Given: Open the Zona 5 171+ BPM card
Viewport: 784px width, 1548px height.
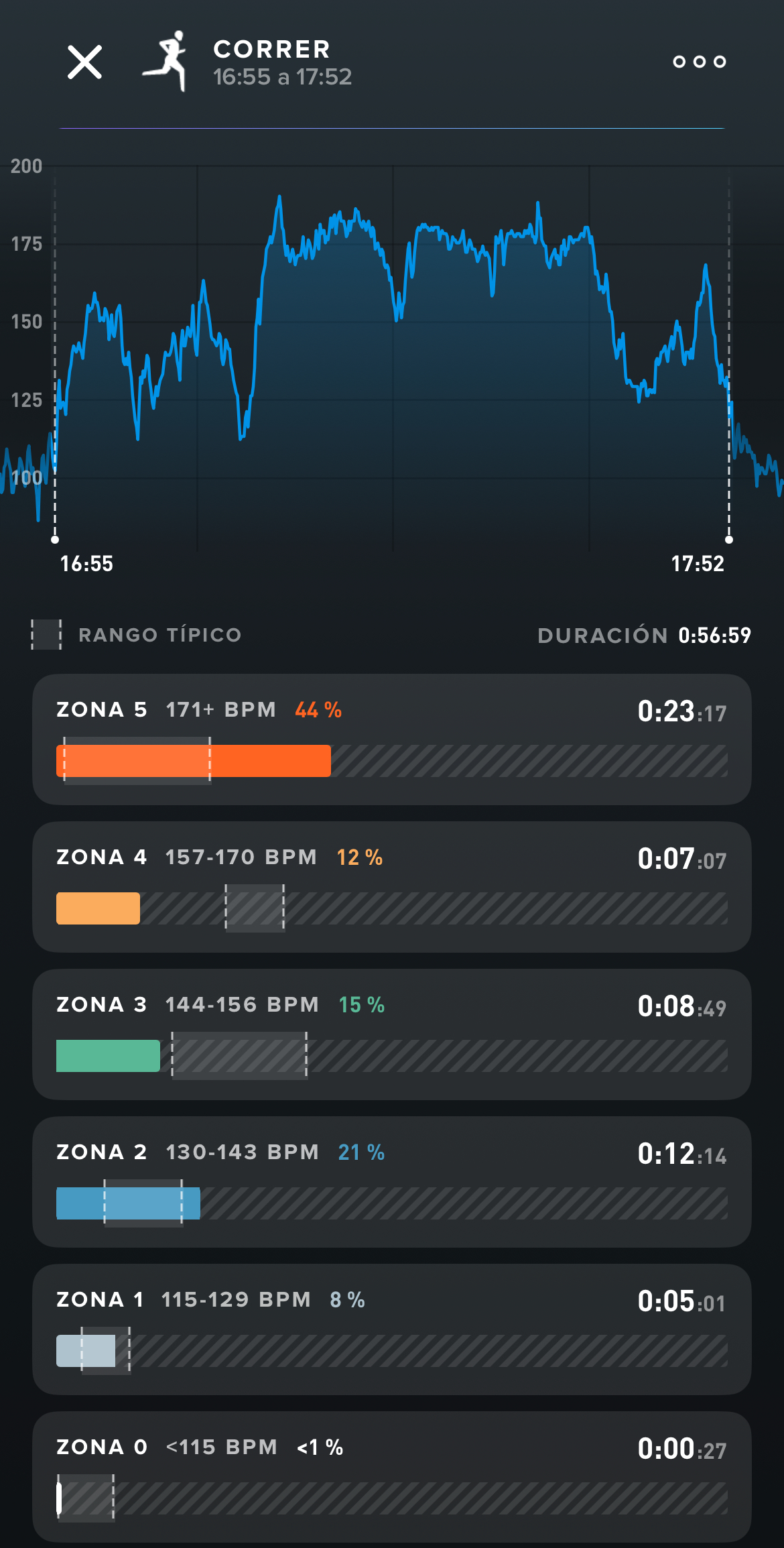Looking at the screenshot, I should (x=392, y=739).
